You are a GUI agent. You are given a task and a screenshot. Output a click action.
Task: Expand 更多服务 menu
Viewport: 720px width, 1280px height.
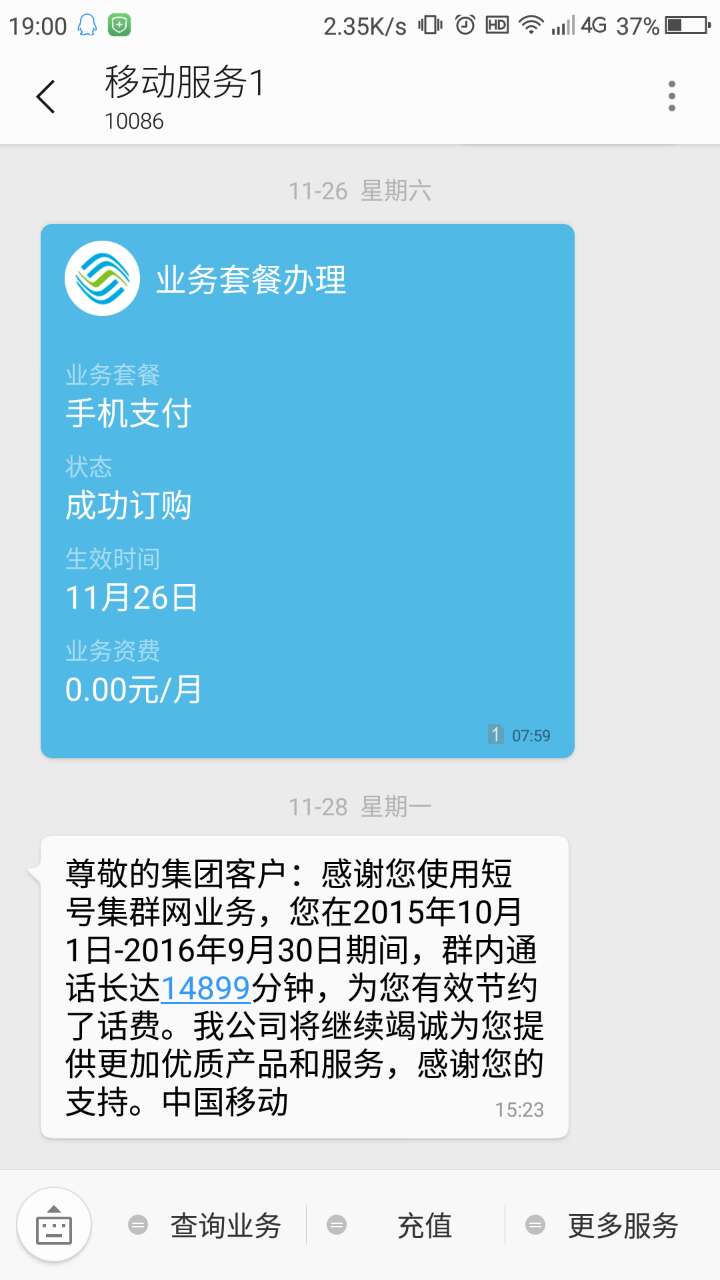605,1225
